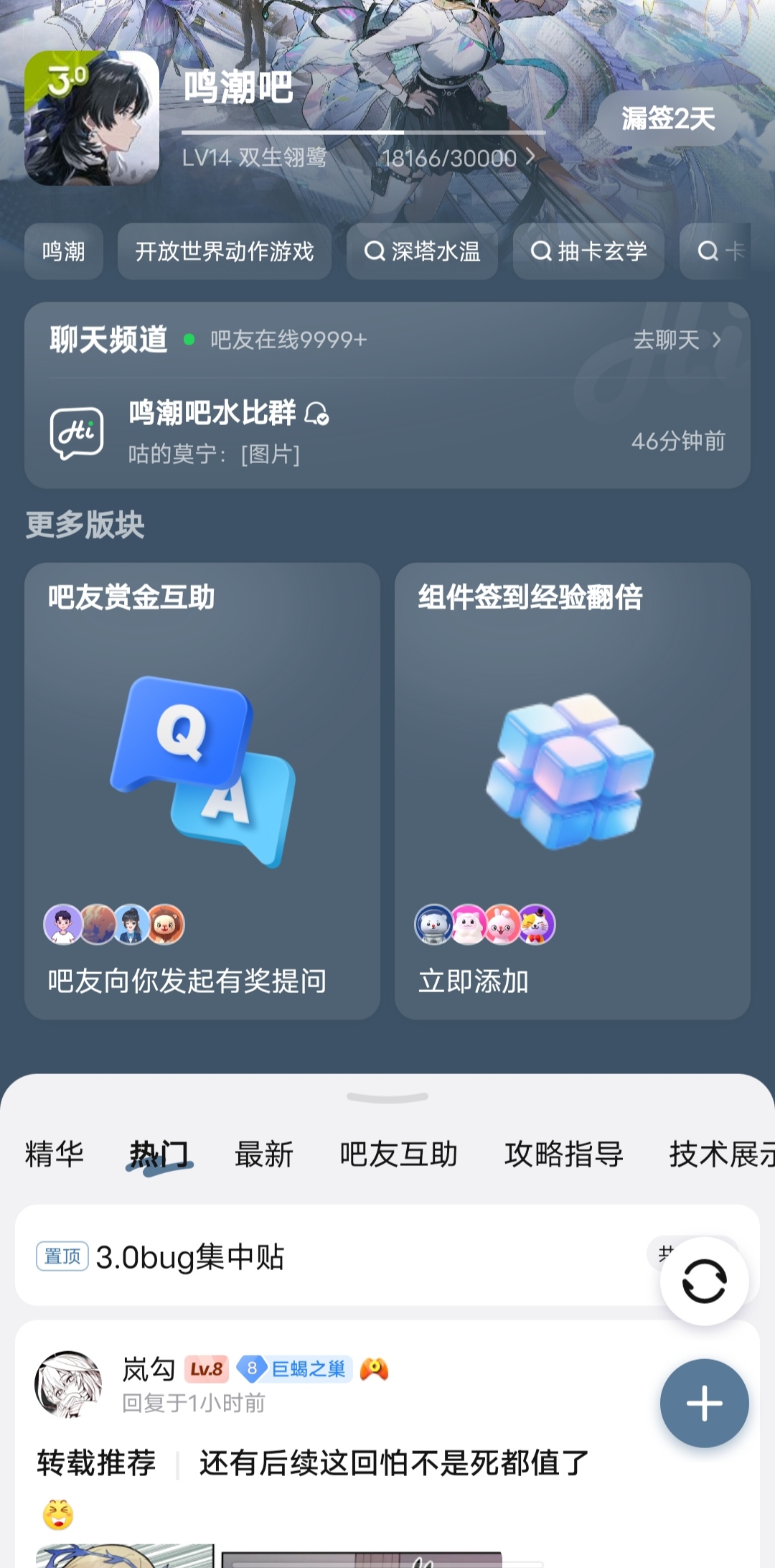Create a new post with the plus button

(x=705, y=1403)
